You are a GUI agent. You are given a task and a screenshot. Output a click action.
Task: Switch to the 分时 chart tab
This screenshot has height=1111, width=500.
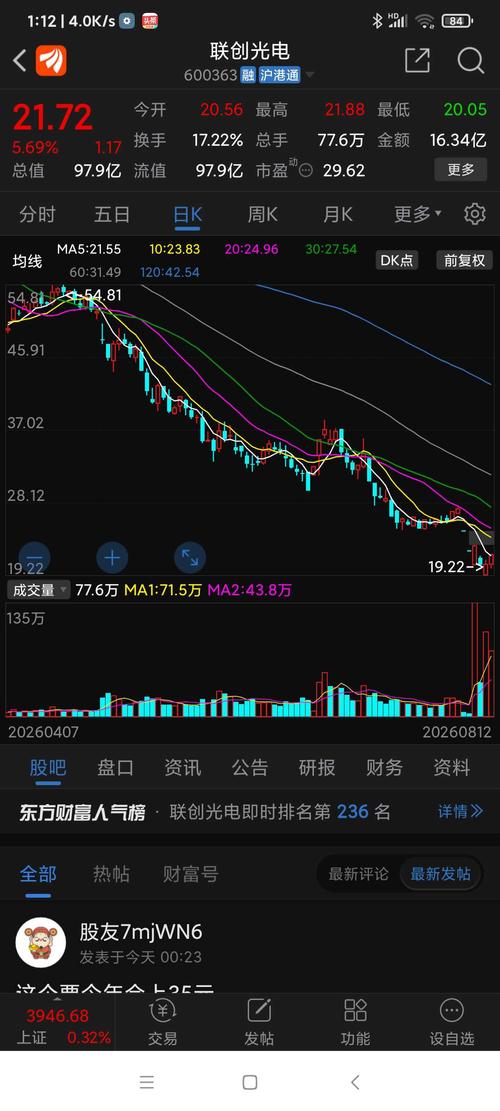[x=37, y=214]
